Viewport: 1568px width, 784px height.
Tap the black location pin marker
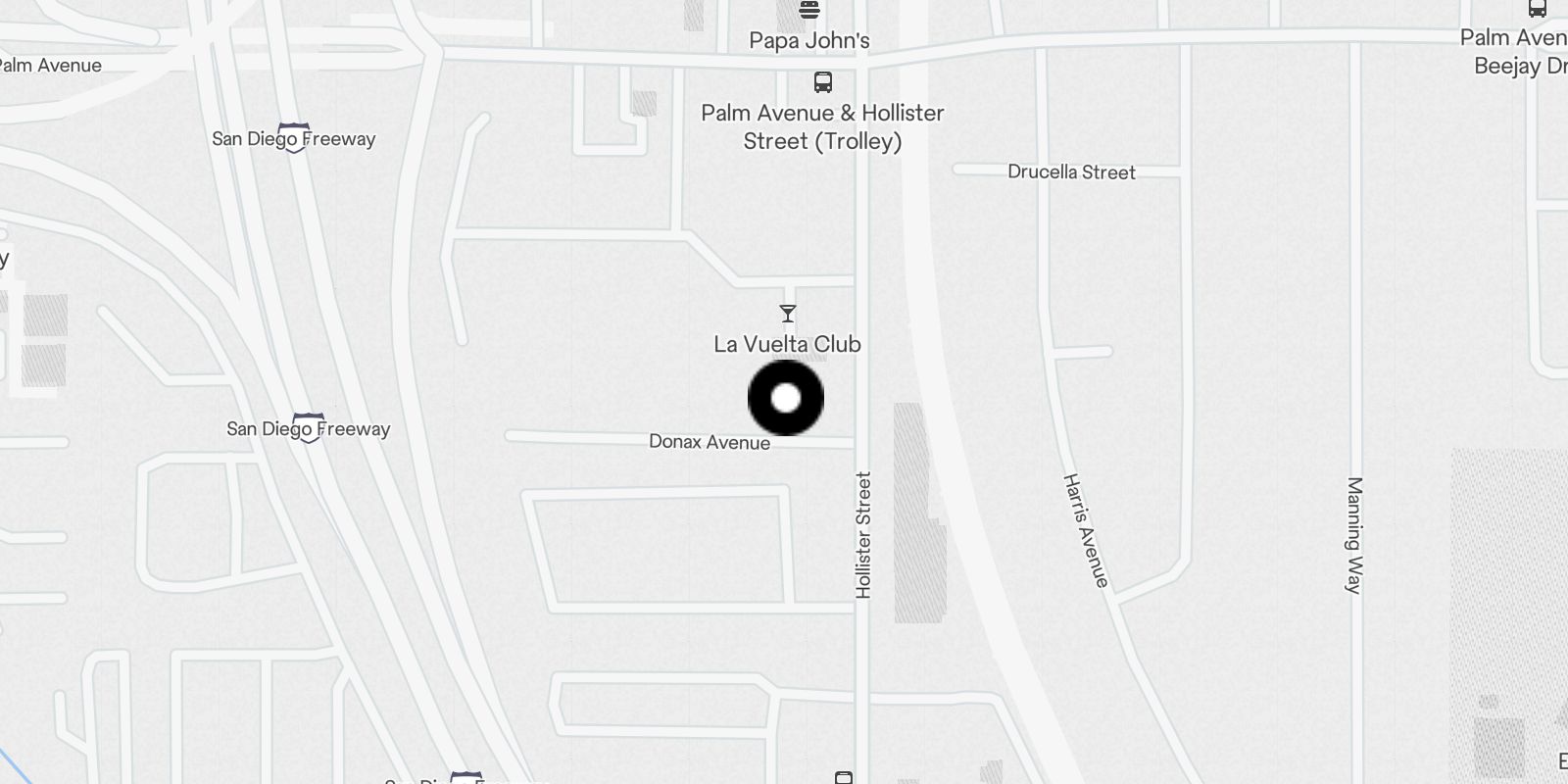click(x=786, y=398)
